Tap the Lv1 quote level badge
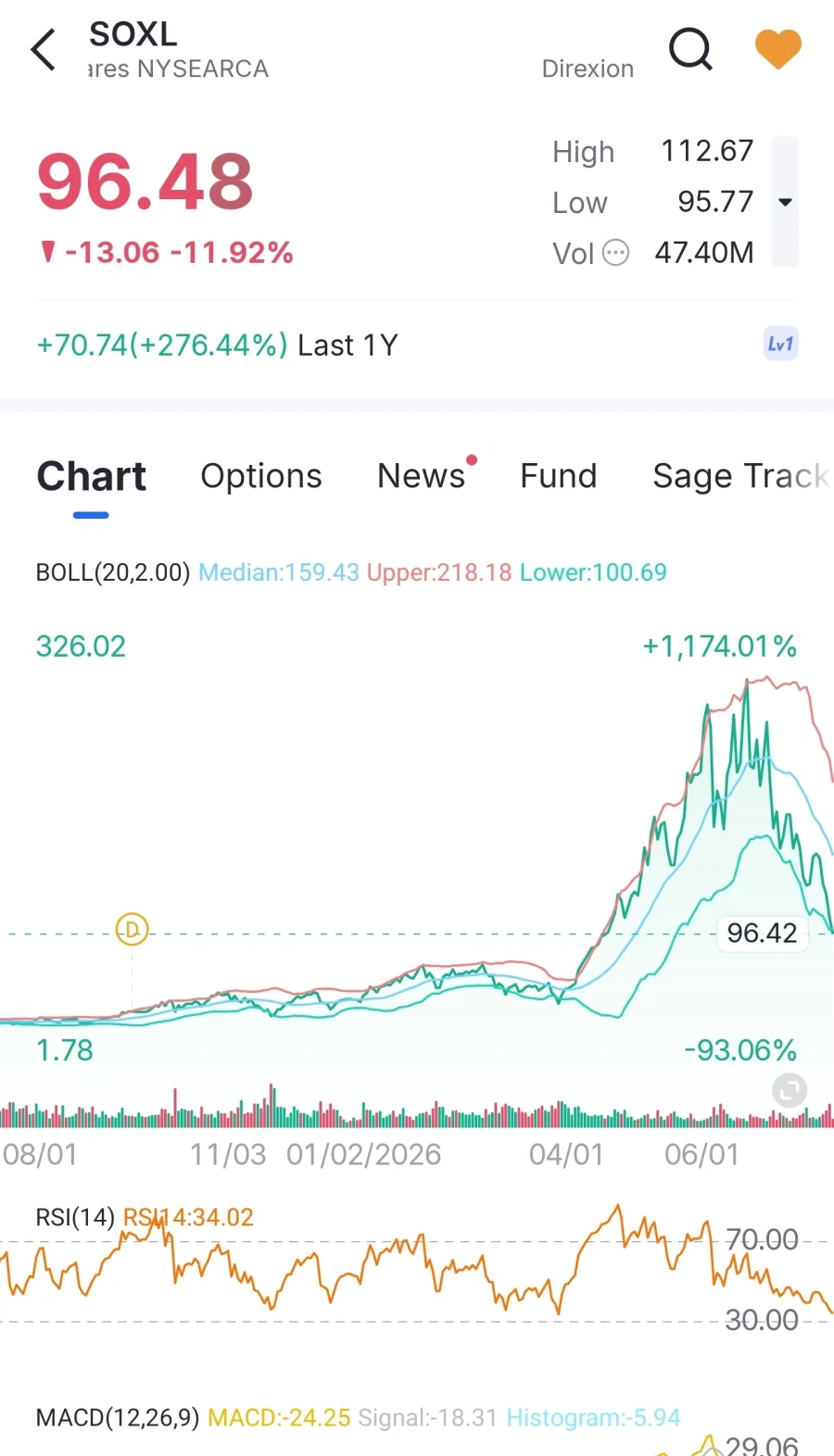The width and height of the screenshot is (834, 1456). click(780, 345)
